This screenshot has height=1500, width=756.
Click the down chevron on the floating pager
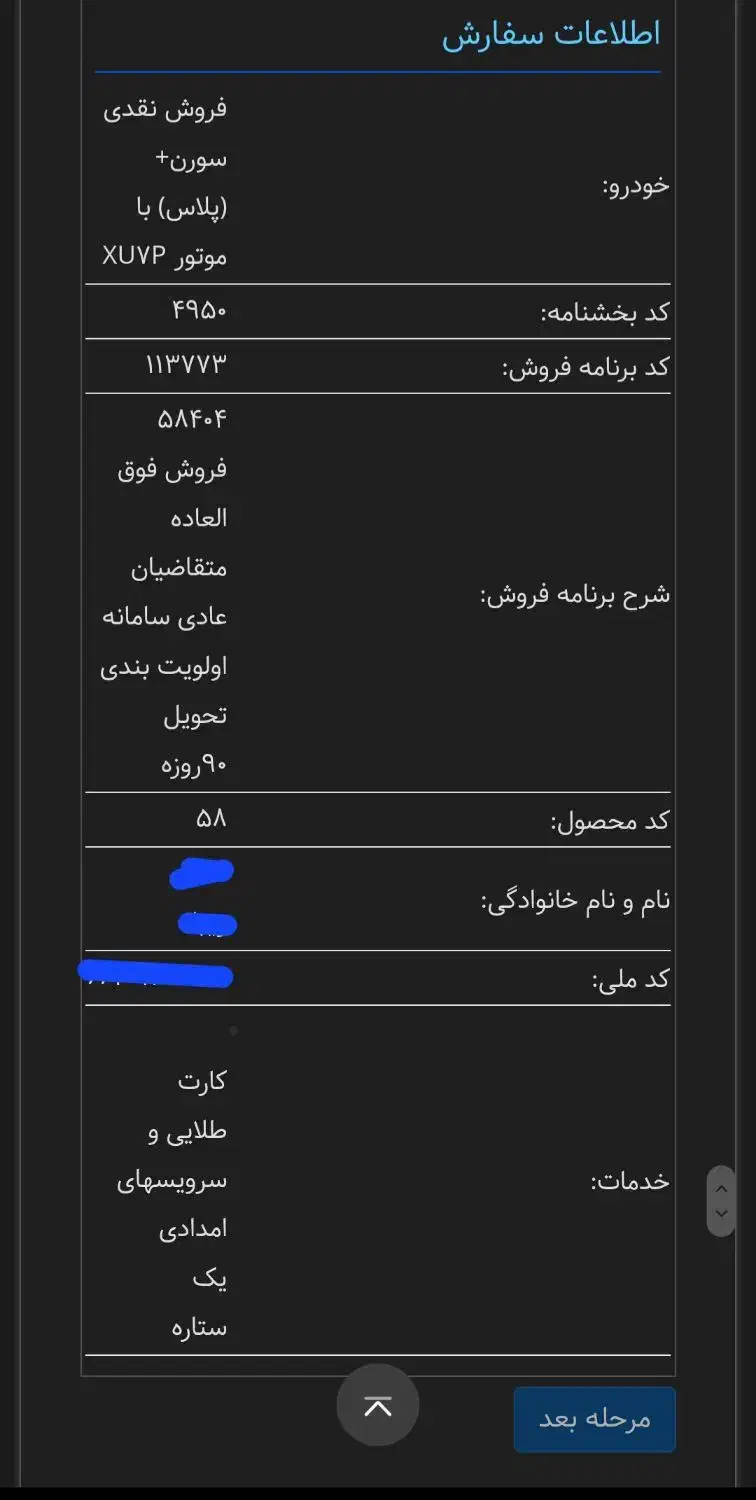[722, 1216]
